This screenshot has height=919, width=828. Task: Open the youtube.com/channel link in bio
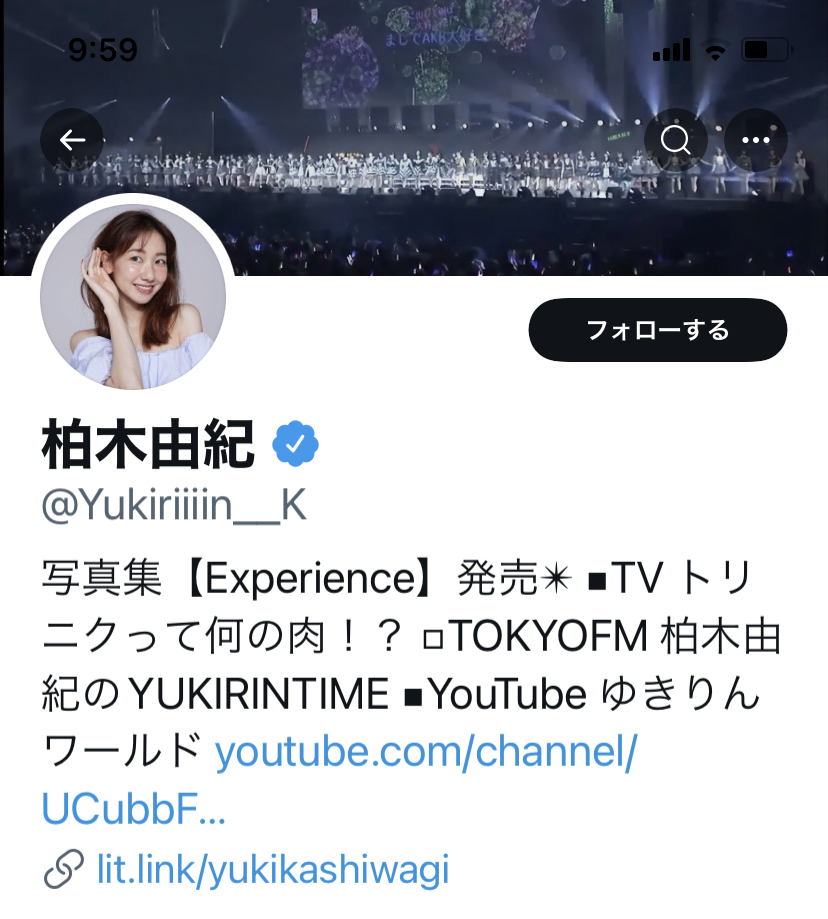(x=426, y=752)
